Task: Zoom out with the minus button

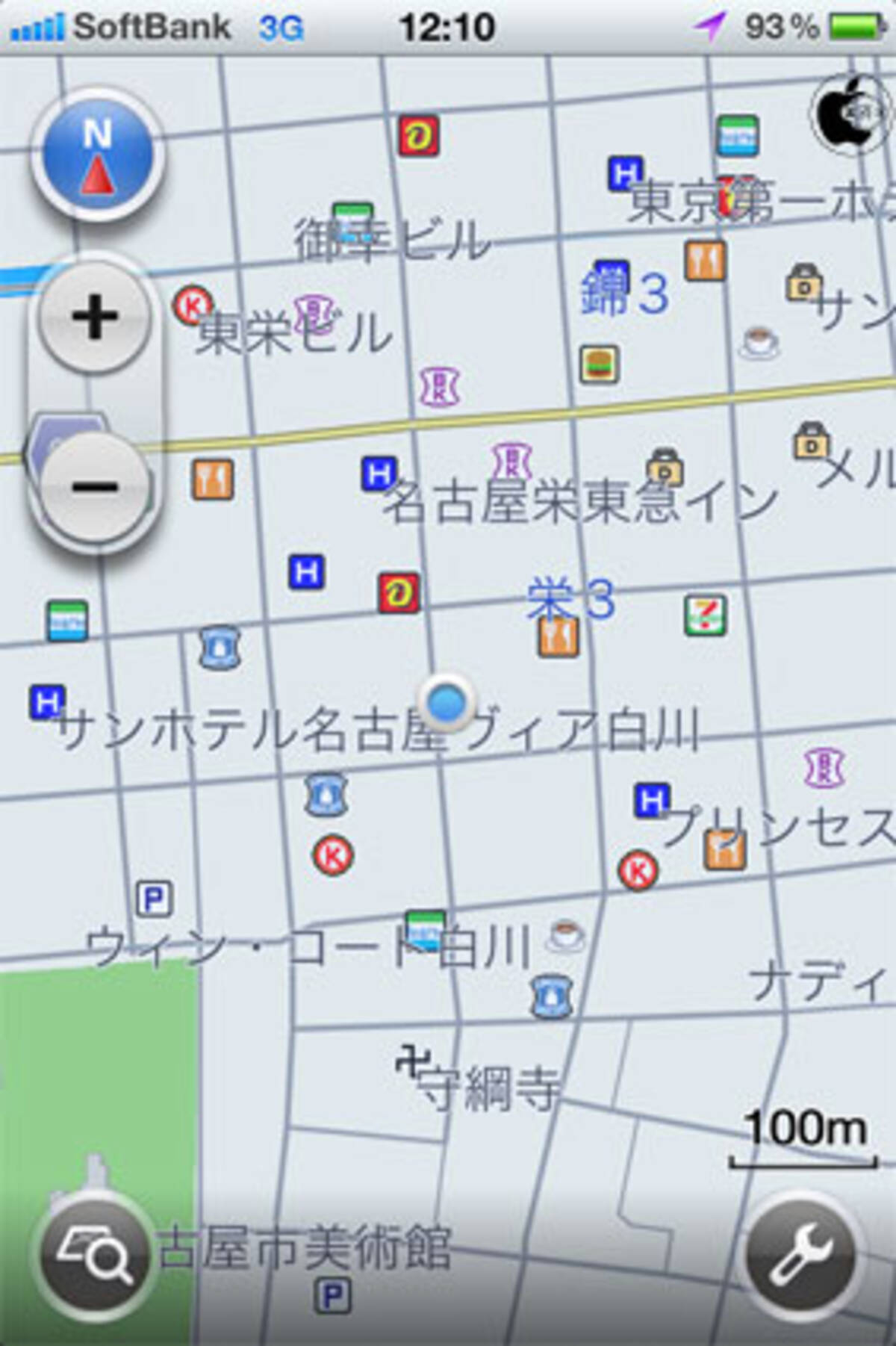Action: tap(95, 487)
